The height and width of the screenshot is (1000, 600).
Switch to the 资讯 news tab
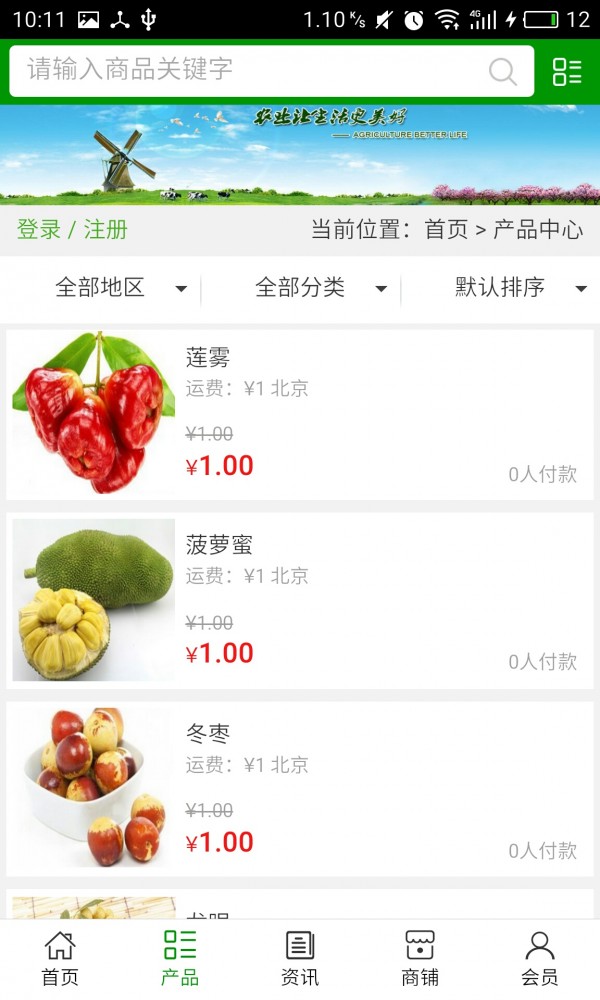point(300,958)
